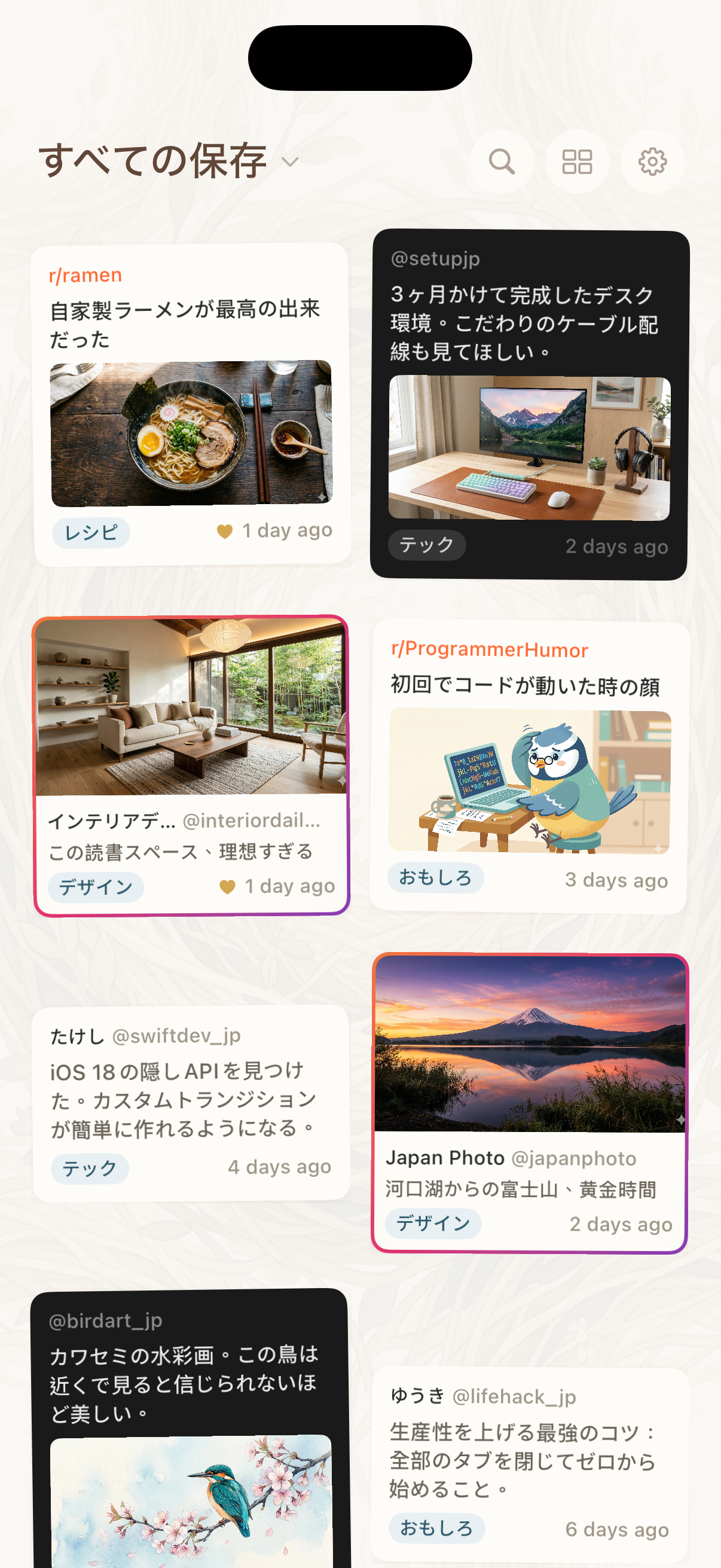Open the search icon
721x1568 pixels.
pos(502,161)
